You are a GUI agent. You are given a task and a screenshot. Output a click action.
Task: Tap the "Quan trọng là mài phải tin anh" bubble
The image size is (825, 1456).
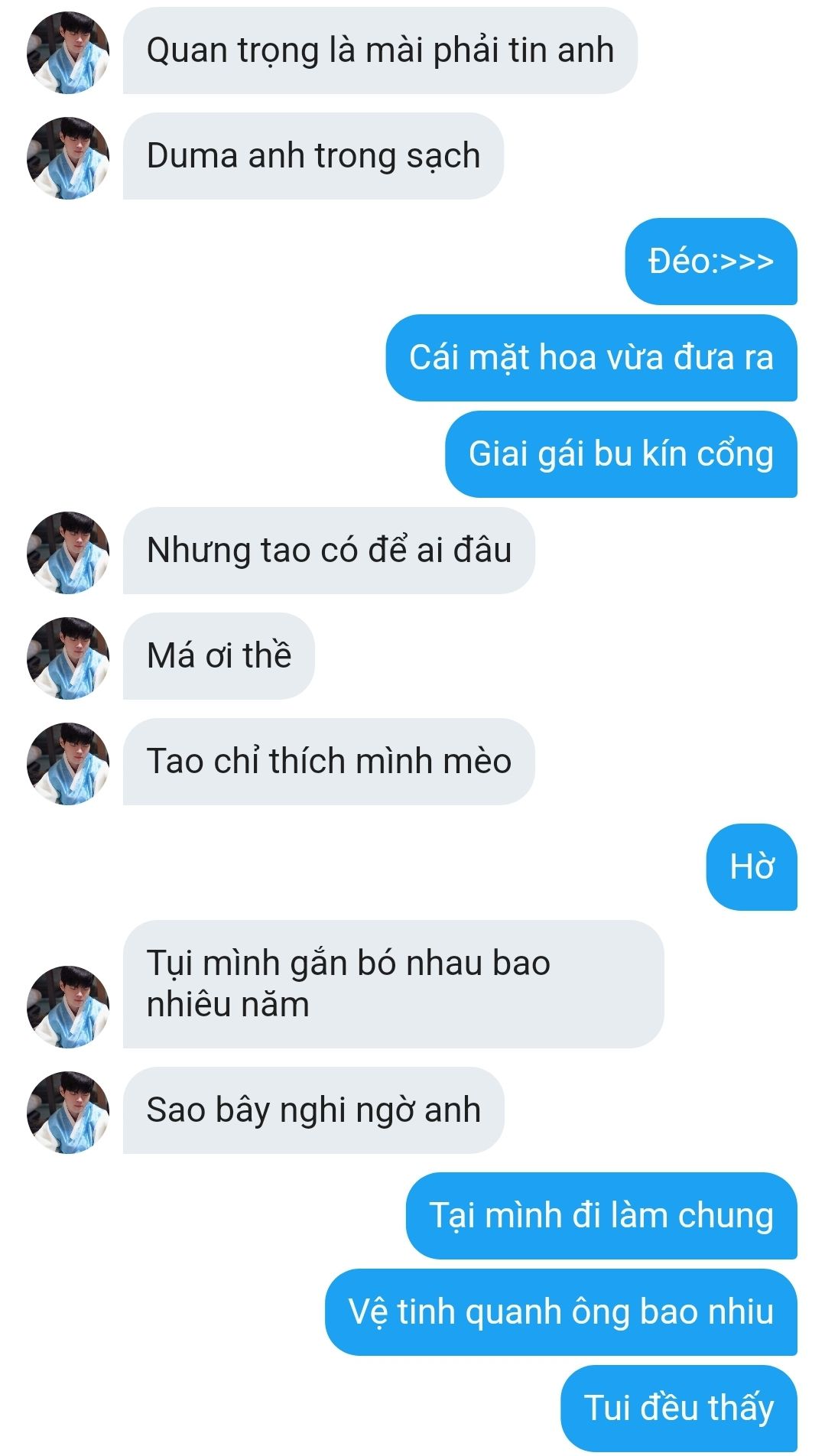point(379,51)
